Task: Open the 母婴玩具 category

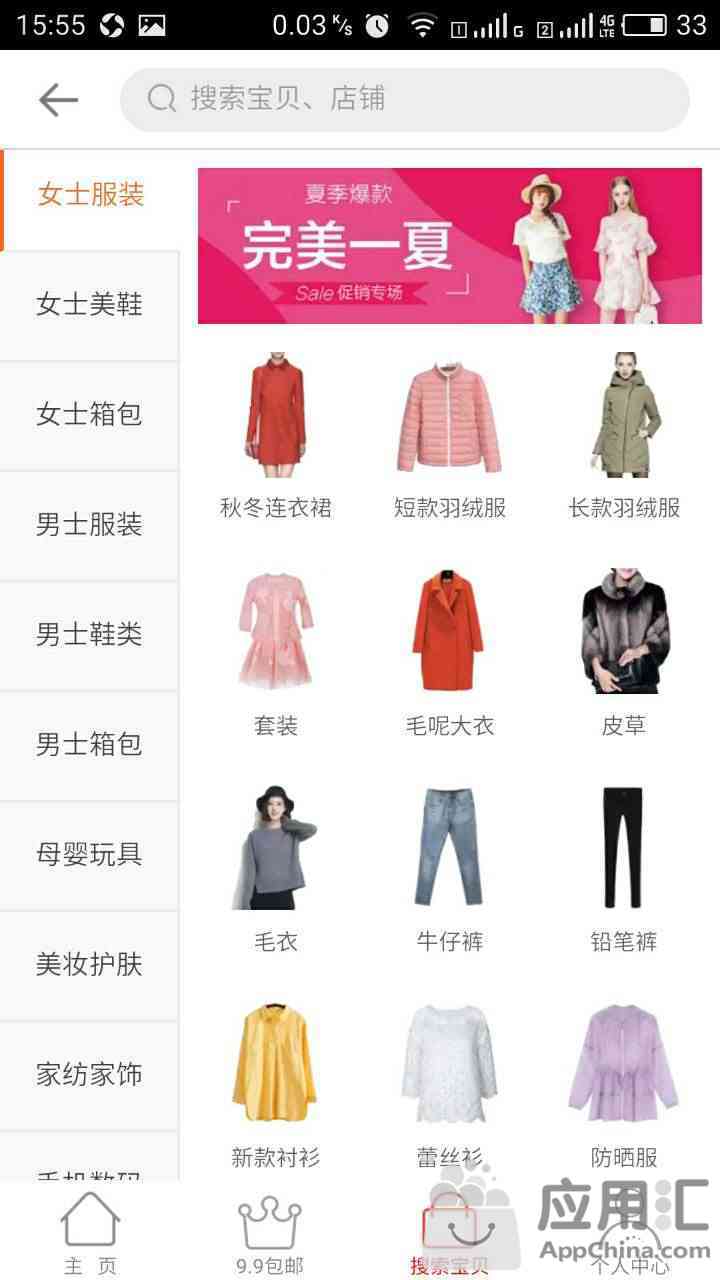Action: coord(89,855)
